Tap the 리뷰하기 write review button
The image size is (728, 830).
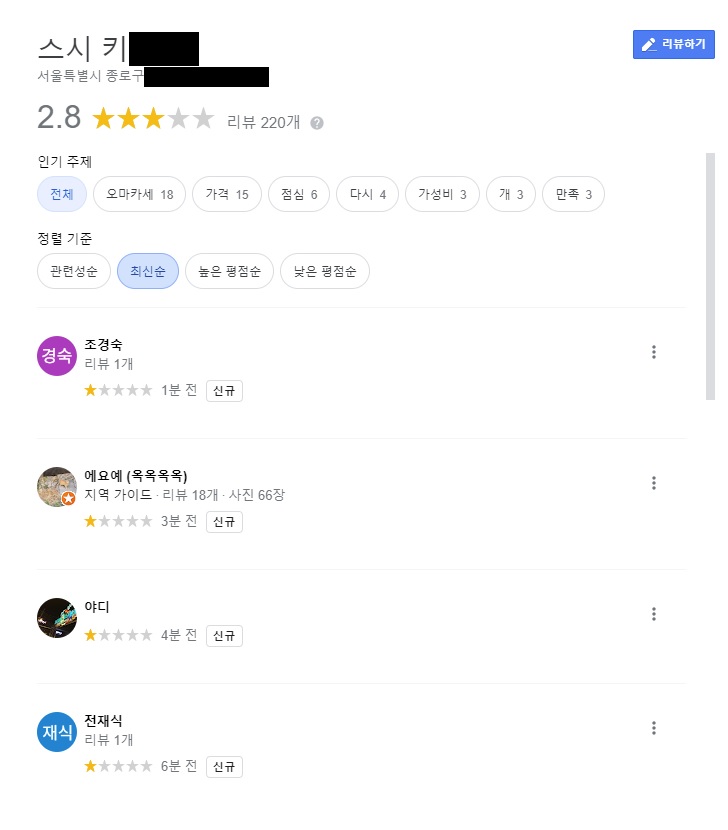(673, 44)
